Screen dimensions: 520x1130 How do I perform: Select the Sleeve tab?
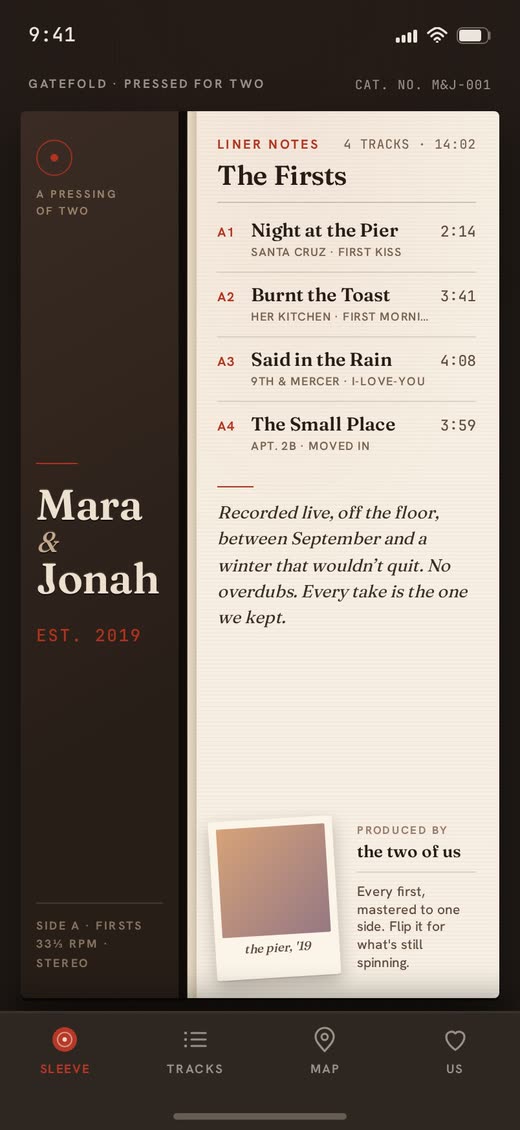(x=65, y=1051)
